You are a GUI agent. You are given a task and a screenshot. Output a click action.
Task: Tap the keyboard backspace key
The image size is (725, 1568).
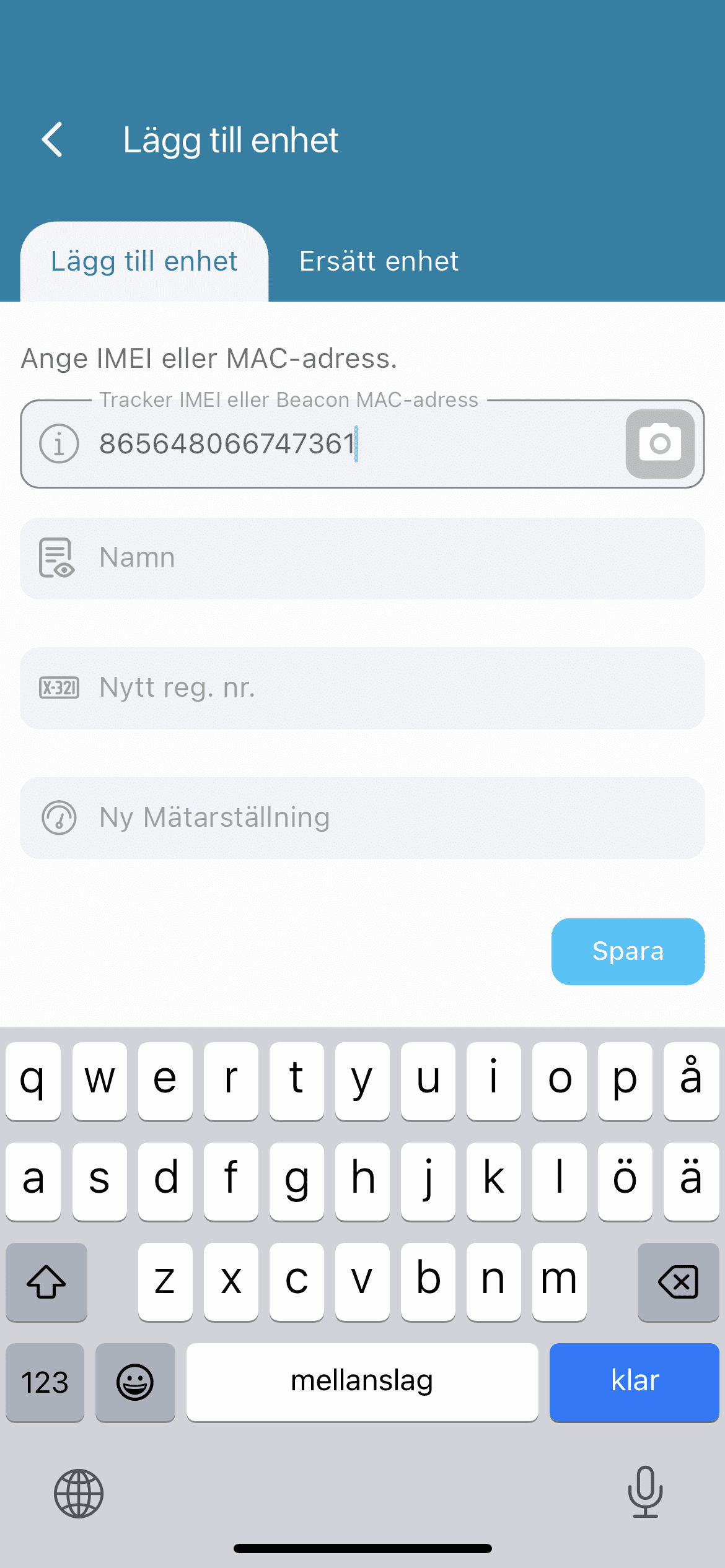678,1281
